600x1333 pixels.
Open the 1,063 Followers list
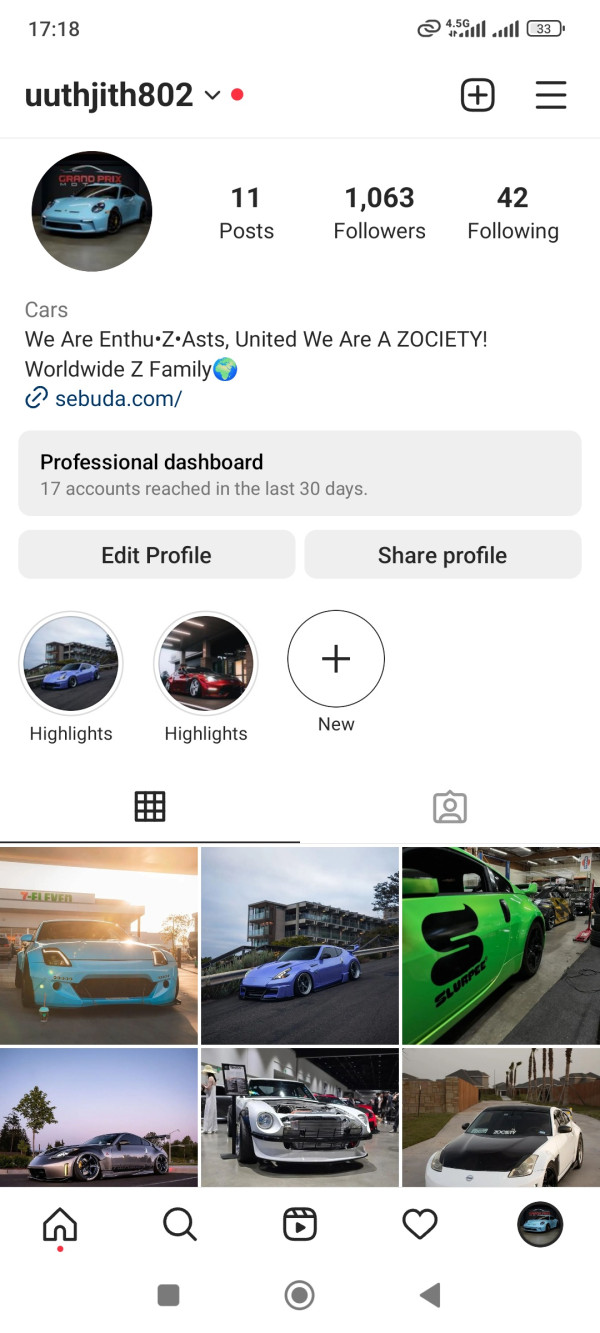click(379, 213)
